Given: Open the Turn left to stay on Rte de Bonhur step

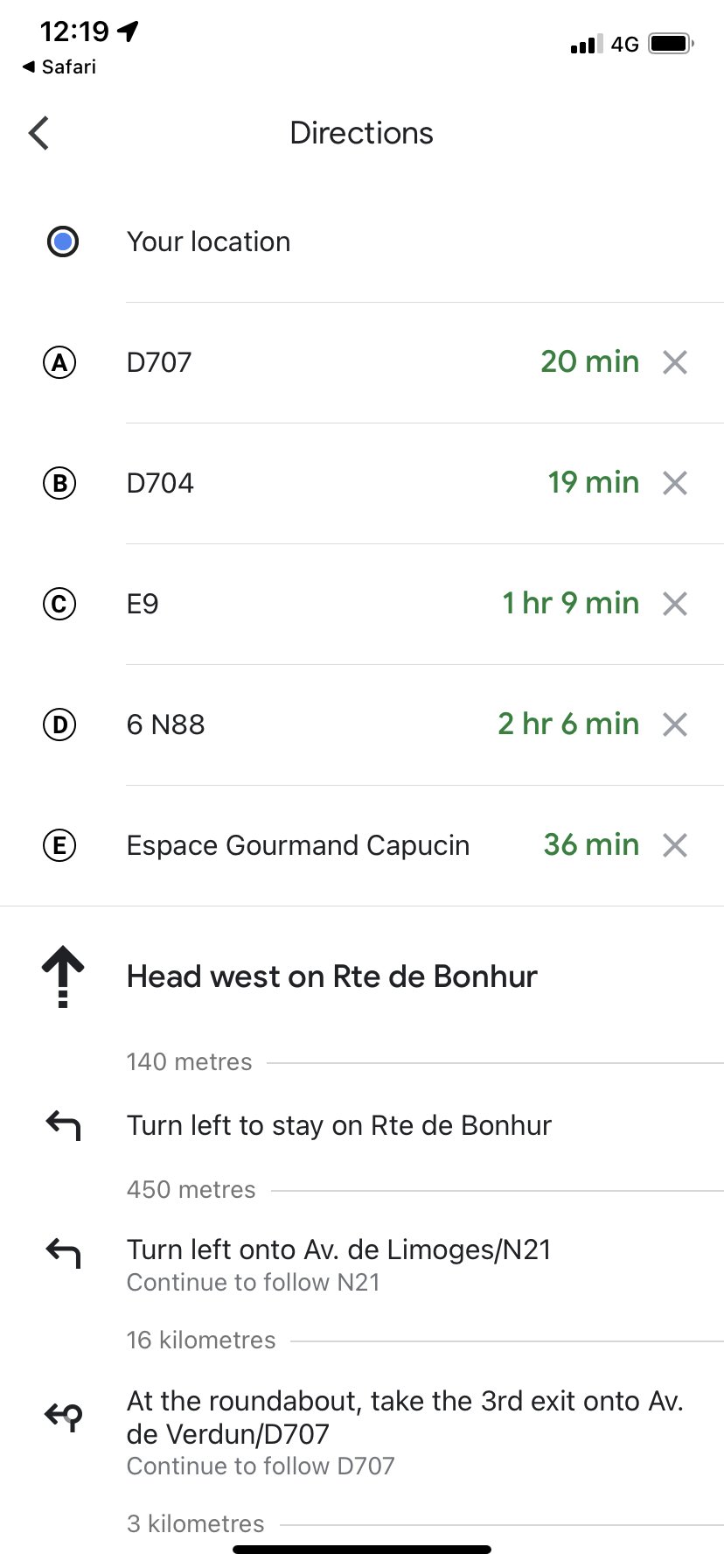Looking at the screenshot, I should click(362, 1125).
